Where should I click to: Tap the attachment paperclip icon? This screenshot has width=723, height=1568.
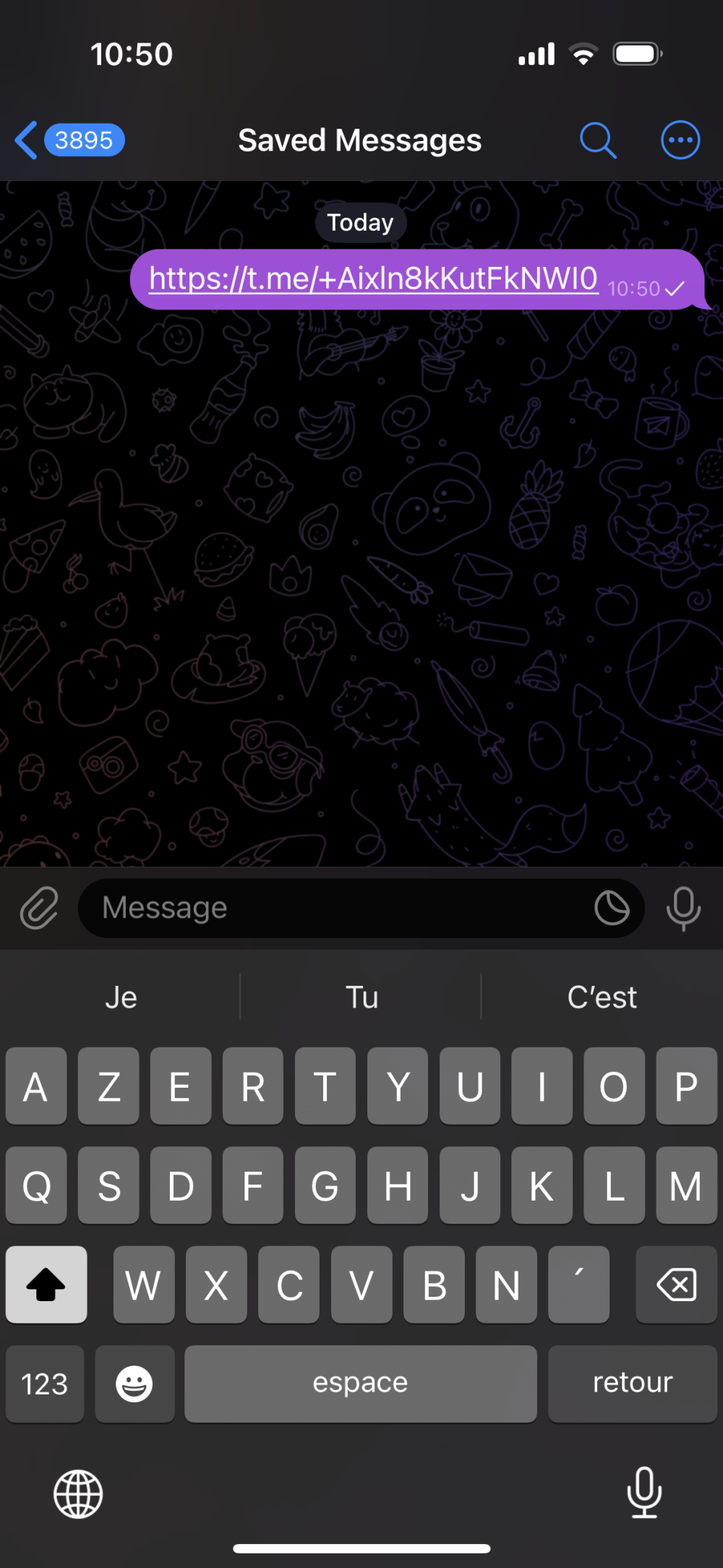39,908
